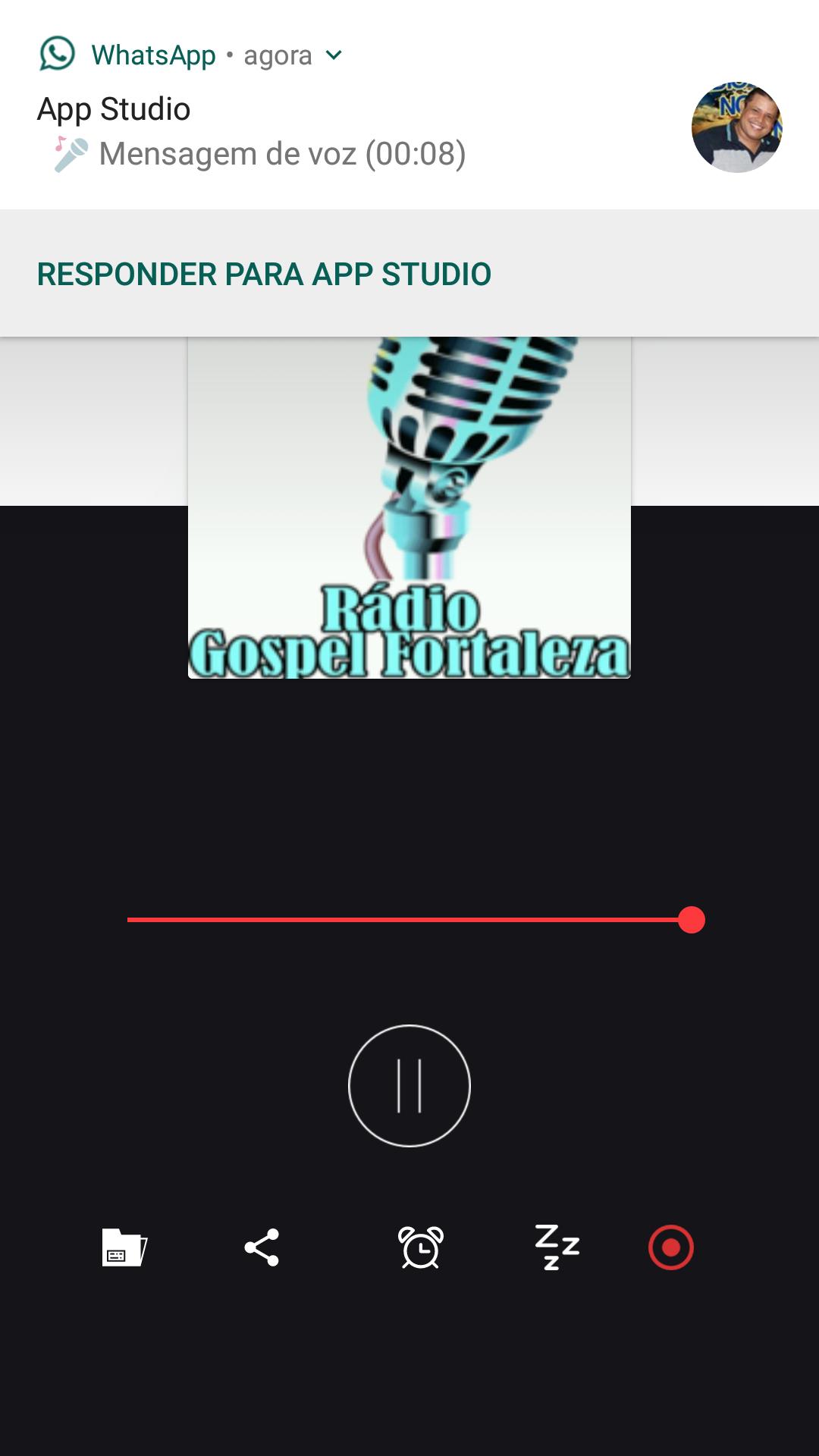
Task: Tap RESPONDER PARA APP STUDIO to reply
Action: 265,274
